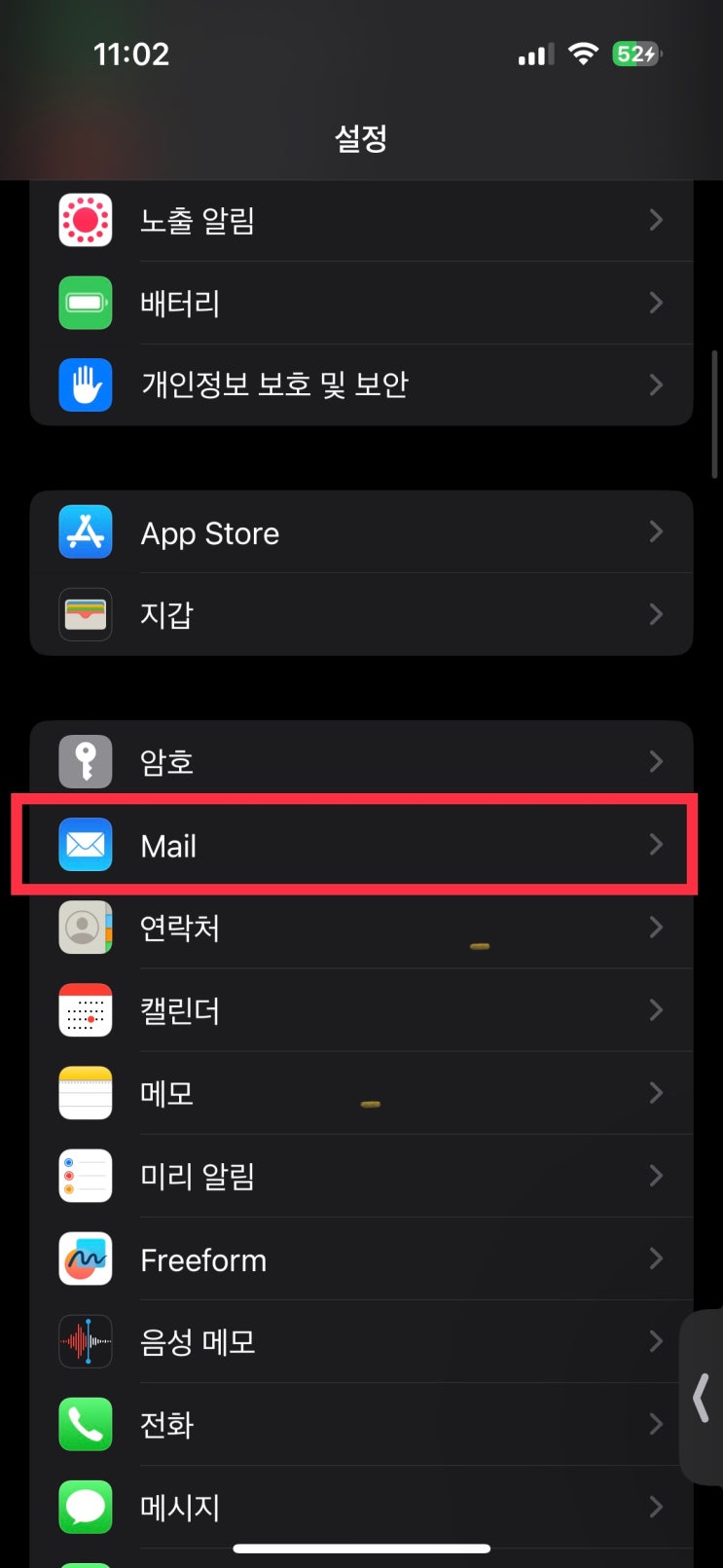The image size is (723, 1568).
Task: Open Freeform settings
Action: pyautogui.click(x=361, y=1258)
